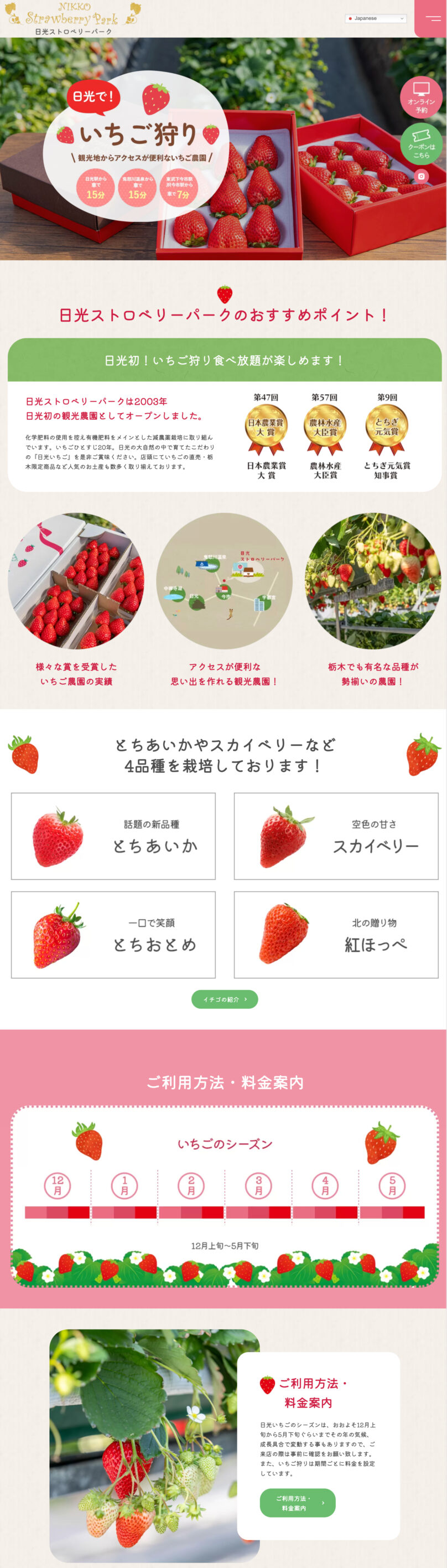Open the 紅ほっぺ variety card
This screenshot has height=1568, width=447.
click(336, 935)
